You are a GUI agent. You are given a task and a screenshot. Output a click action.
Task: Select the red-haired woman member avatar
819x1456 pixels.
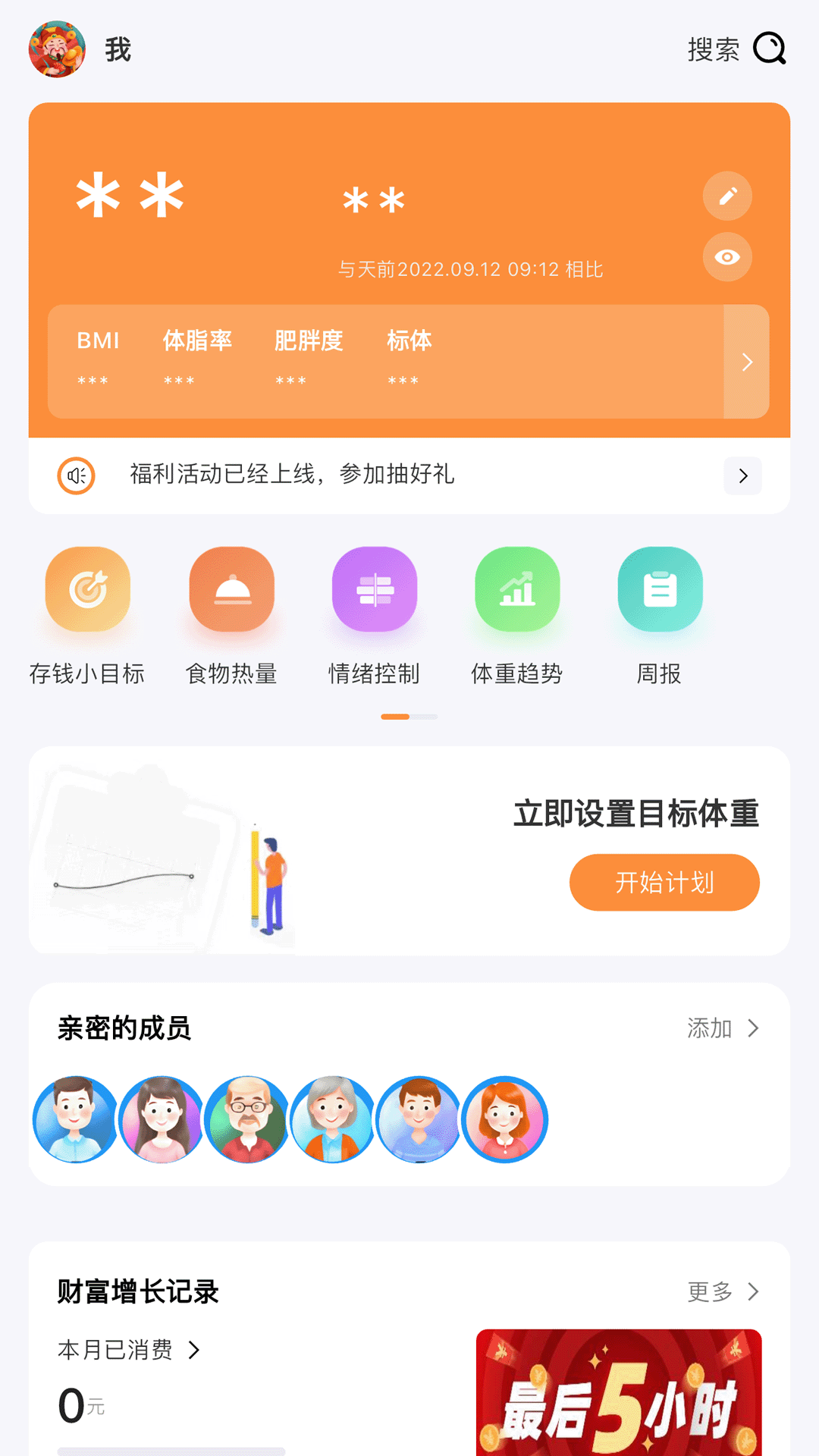pyautogui.click(x=504, y=1119)
